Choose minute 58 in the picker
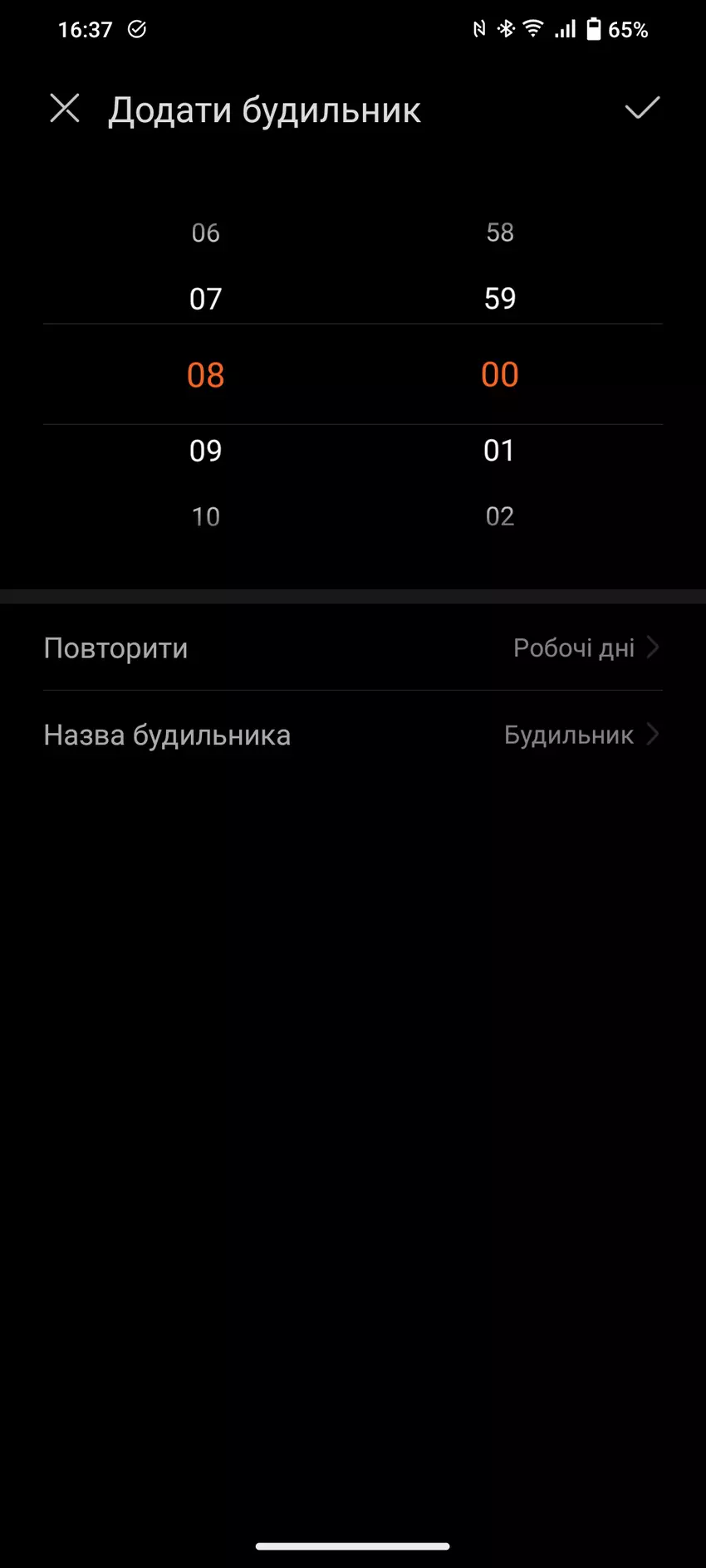The image size is (706, 1568). coord(500,232)
